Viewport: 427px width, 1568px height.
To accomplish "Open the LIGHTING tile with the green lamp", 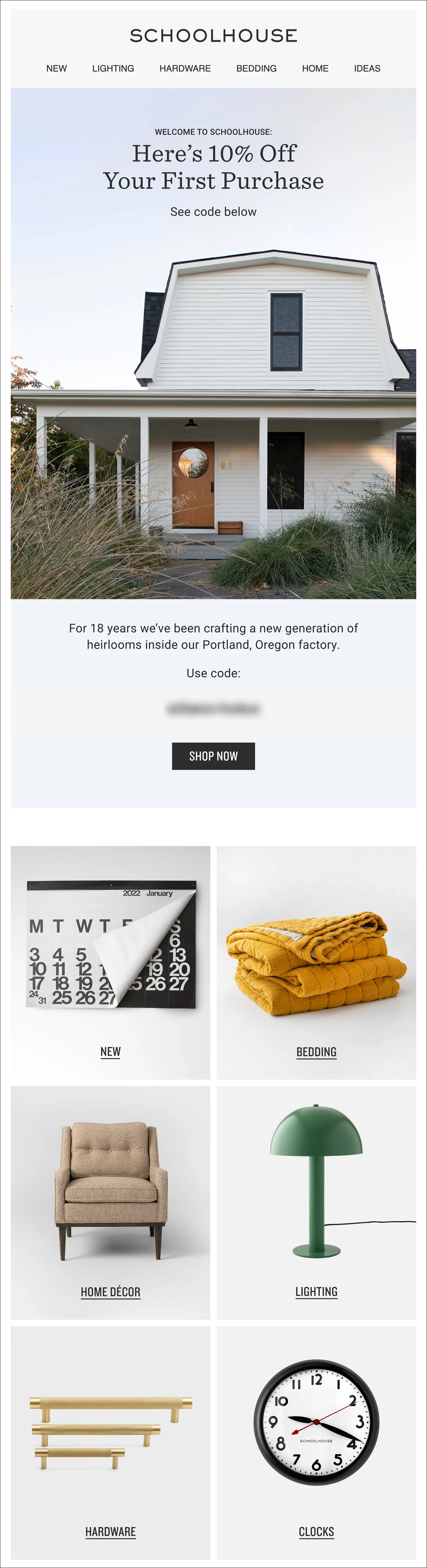I will [x=316, y=1202].
